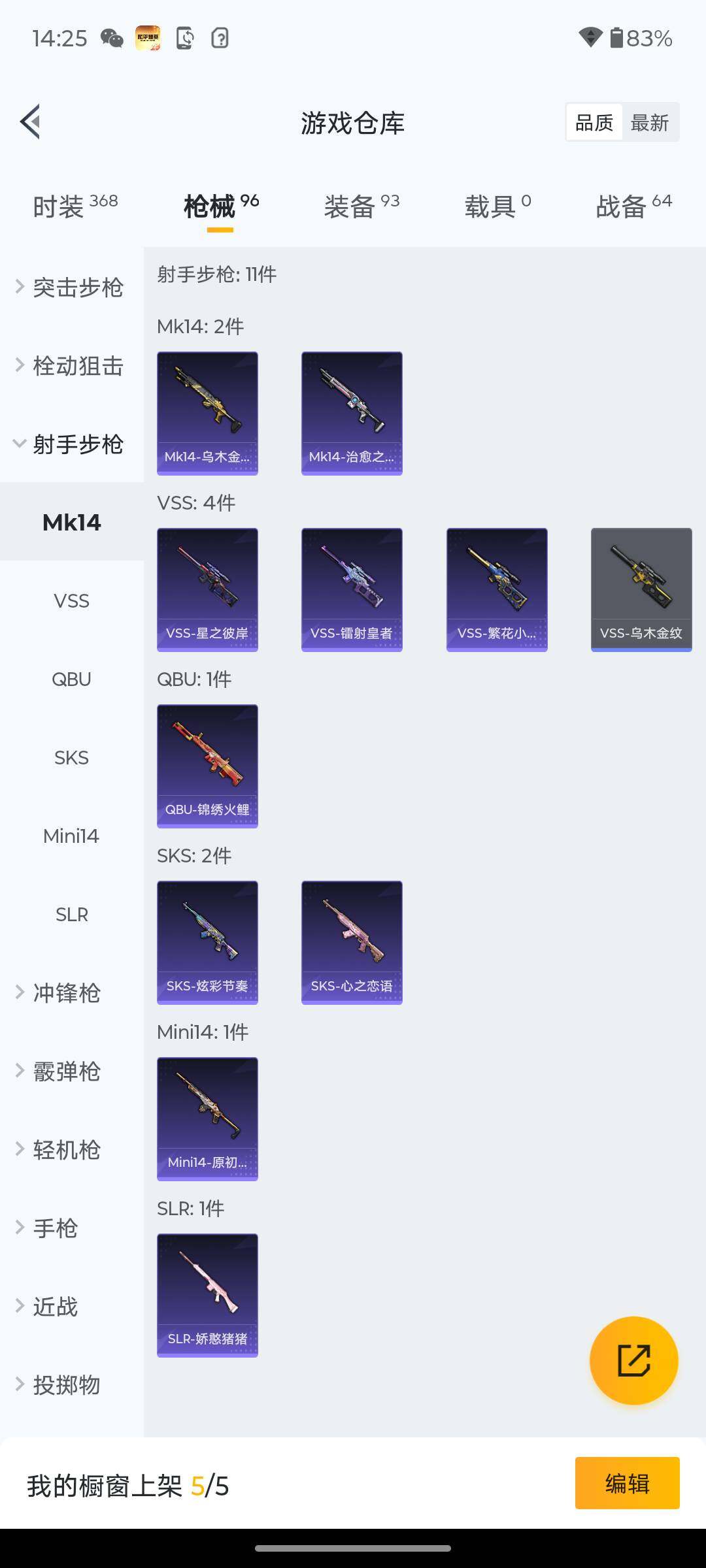
Task: Switch to the 战备 tab
Action: pos(633,206)
